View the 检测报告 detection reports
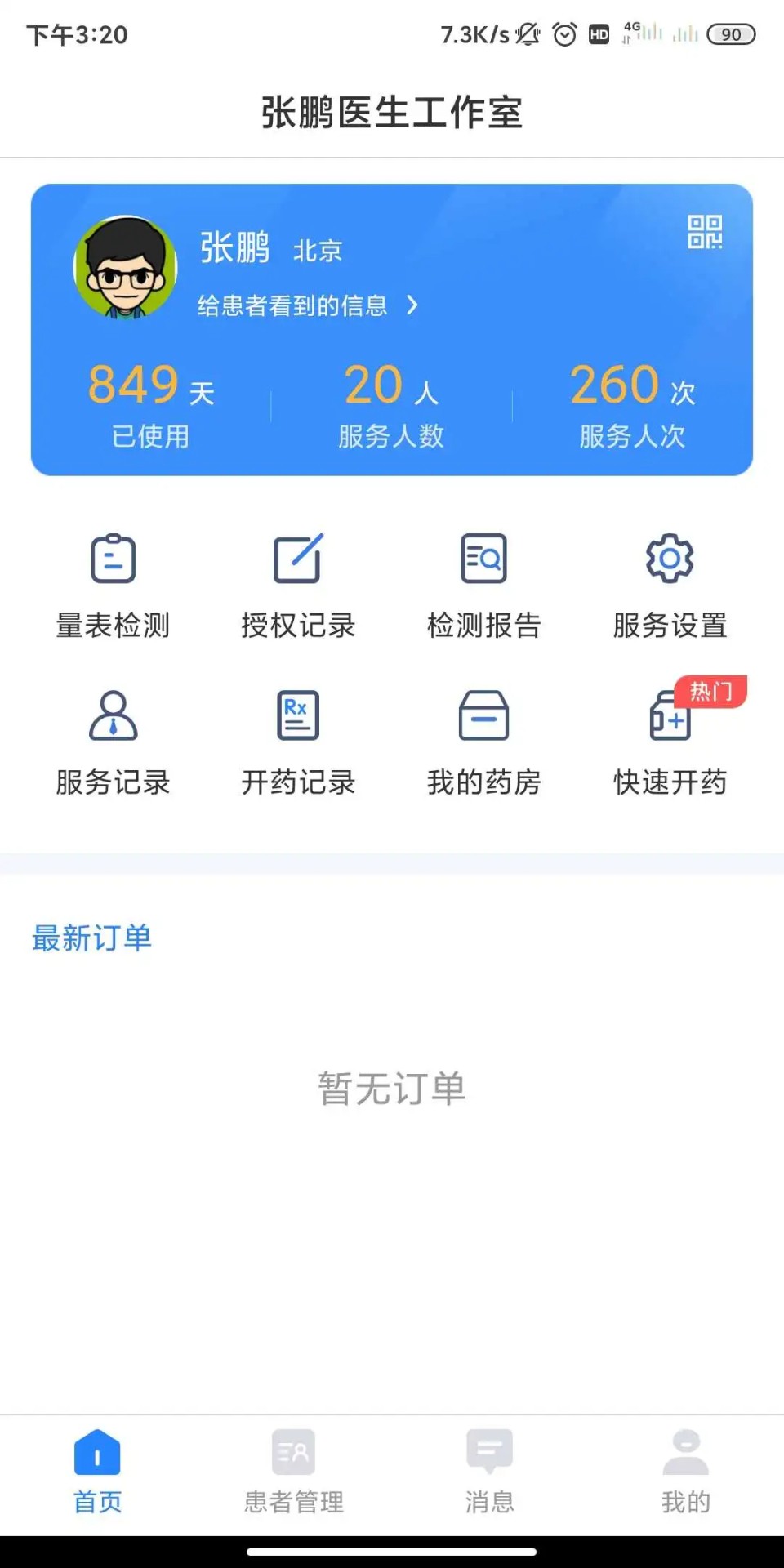This screenshot has height=1568, width=784. [485, 584]
